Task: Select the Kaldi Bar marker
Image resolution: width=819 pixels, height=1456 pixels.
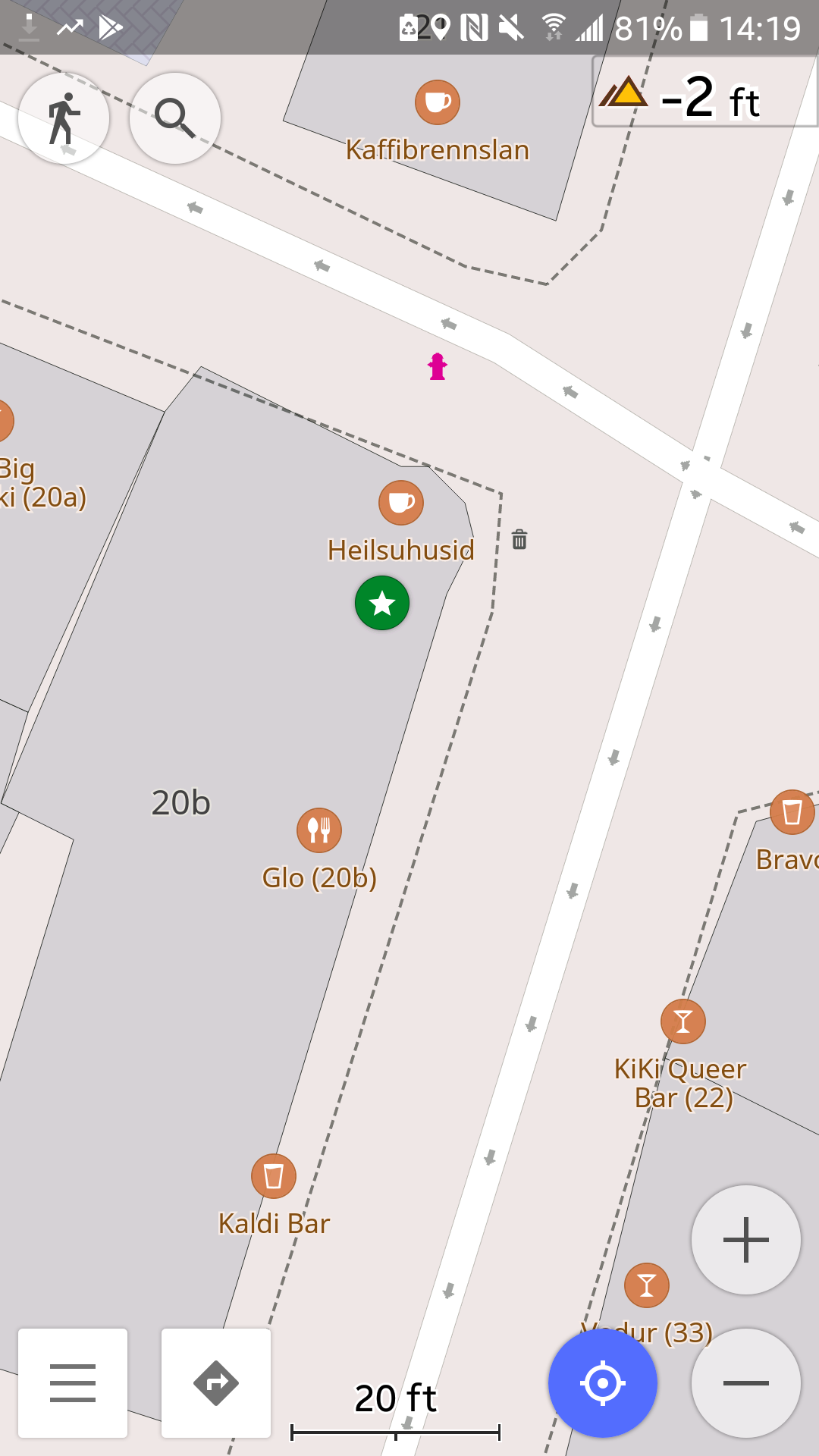Action: tap(274, 1176)
